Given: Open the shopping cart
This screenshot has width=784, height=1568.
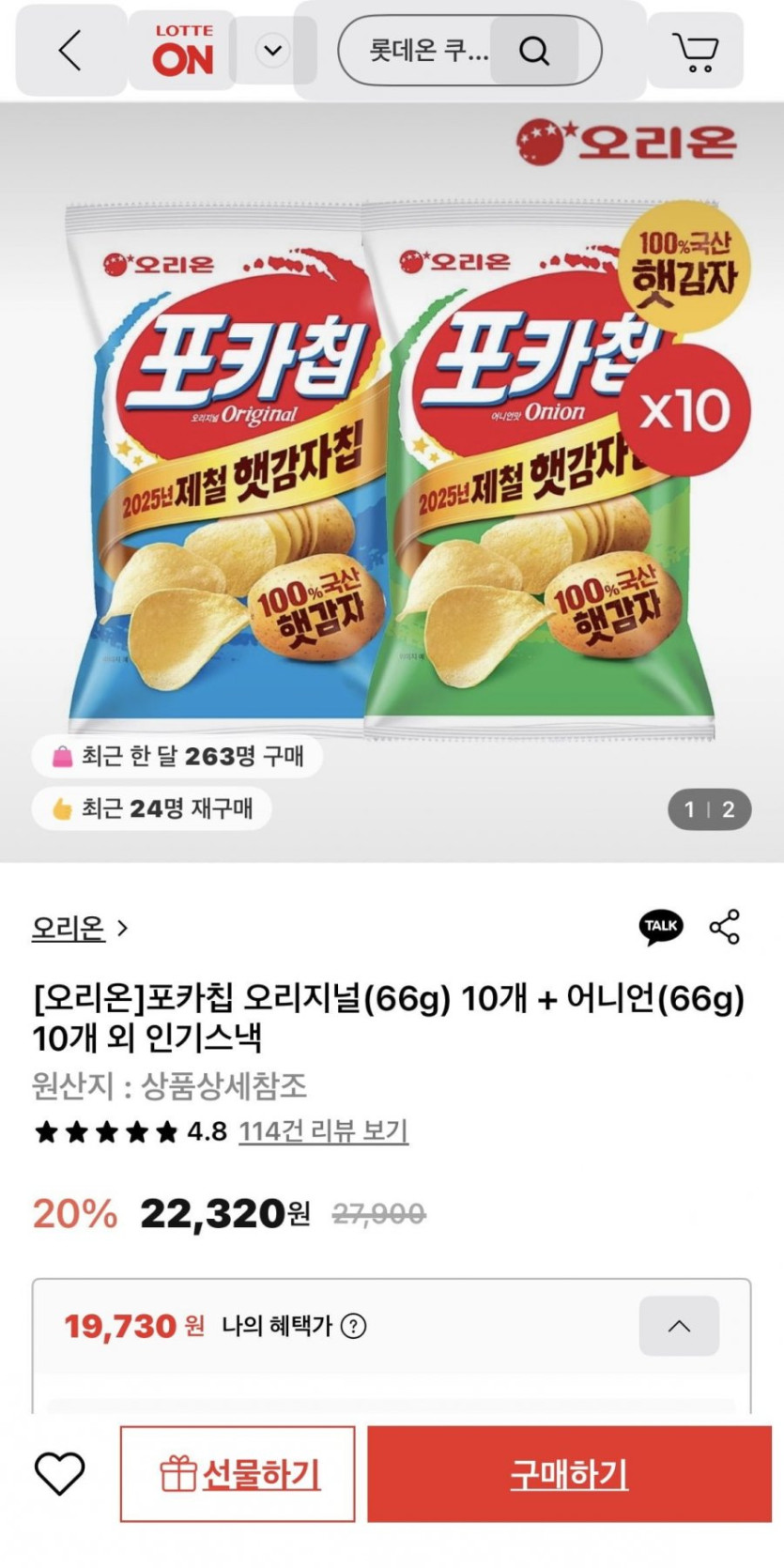Looking at the screenshot, I should pos(696,52).
